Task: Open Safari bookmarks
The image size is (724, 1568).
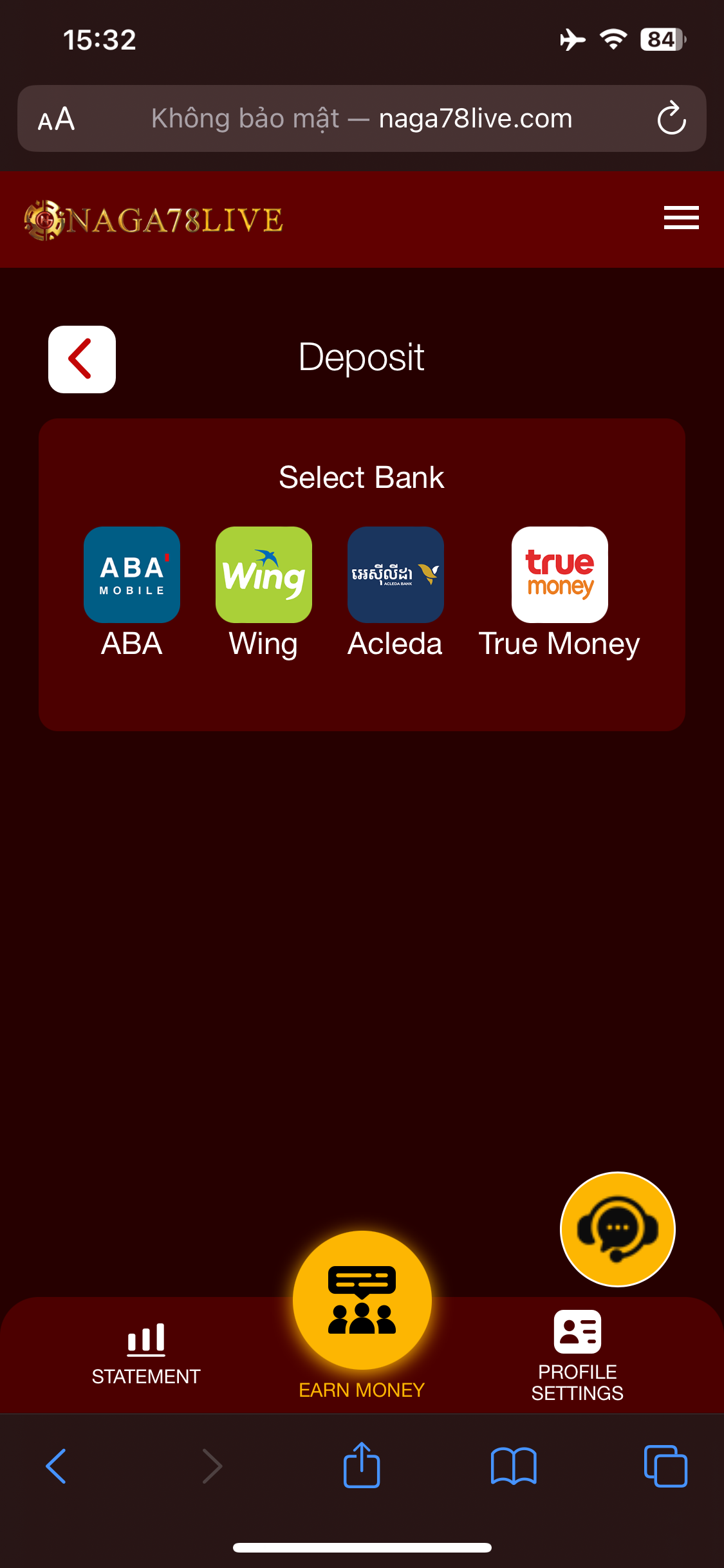Action: (x=513, y=1466)
